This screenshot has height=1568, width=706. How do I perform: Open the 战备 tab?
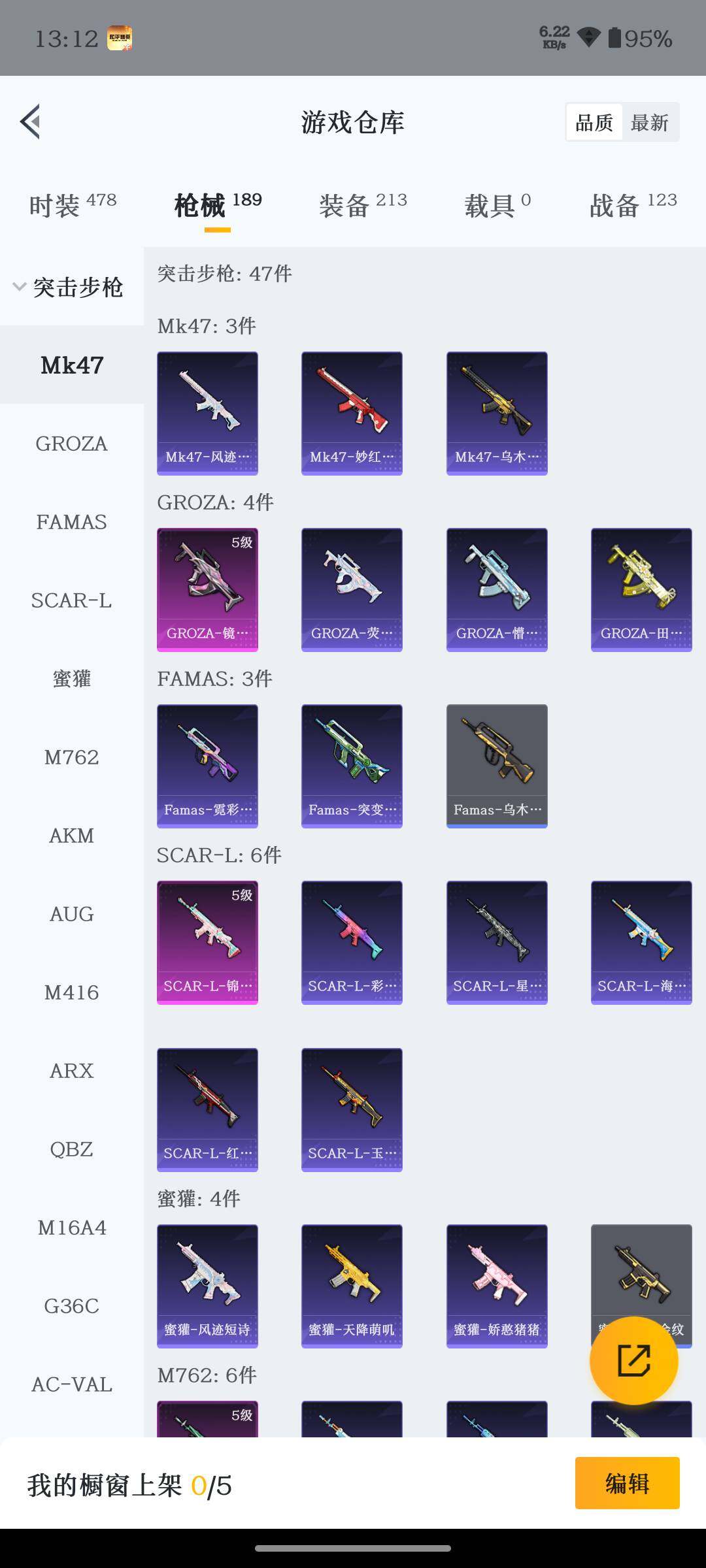[x=633, y=206]
